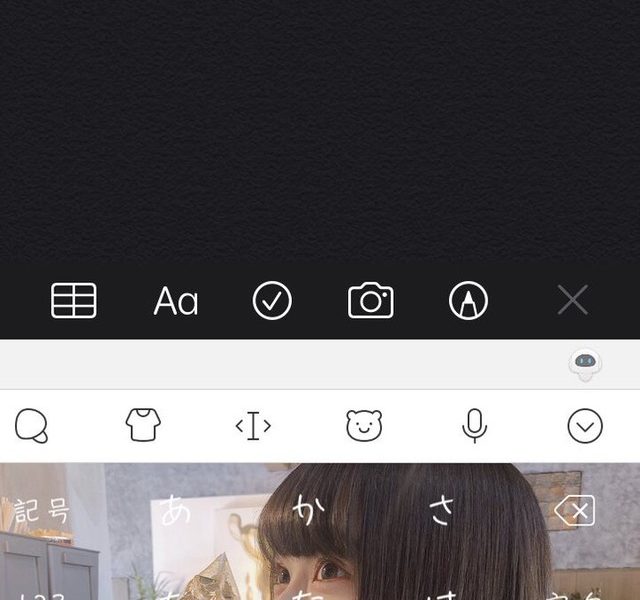Open the Aa text formatting options
The image size is (640, 600).
[x=176, y=301]
